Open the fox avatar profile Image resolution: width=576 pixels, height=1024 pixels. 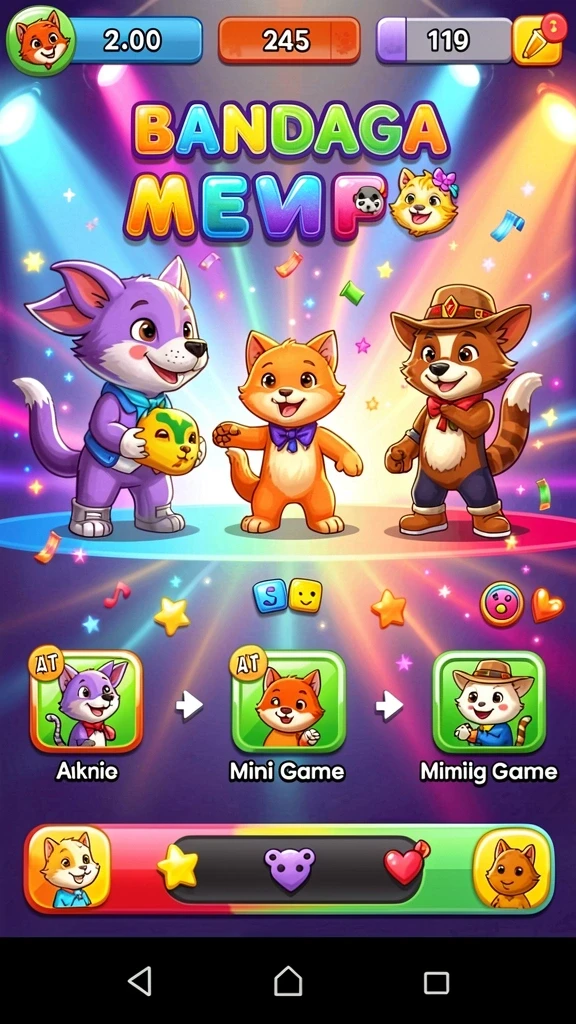coord(40,40)
